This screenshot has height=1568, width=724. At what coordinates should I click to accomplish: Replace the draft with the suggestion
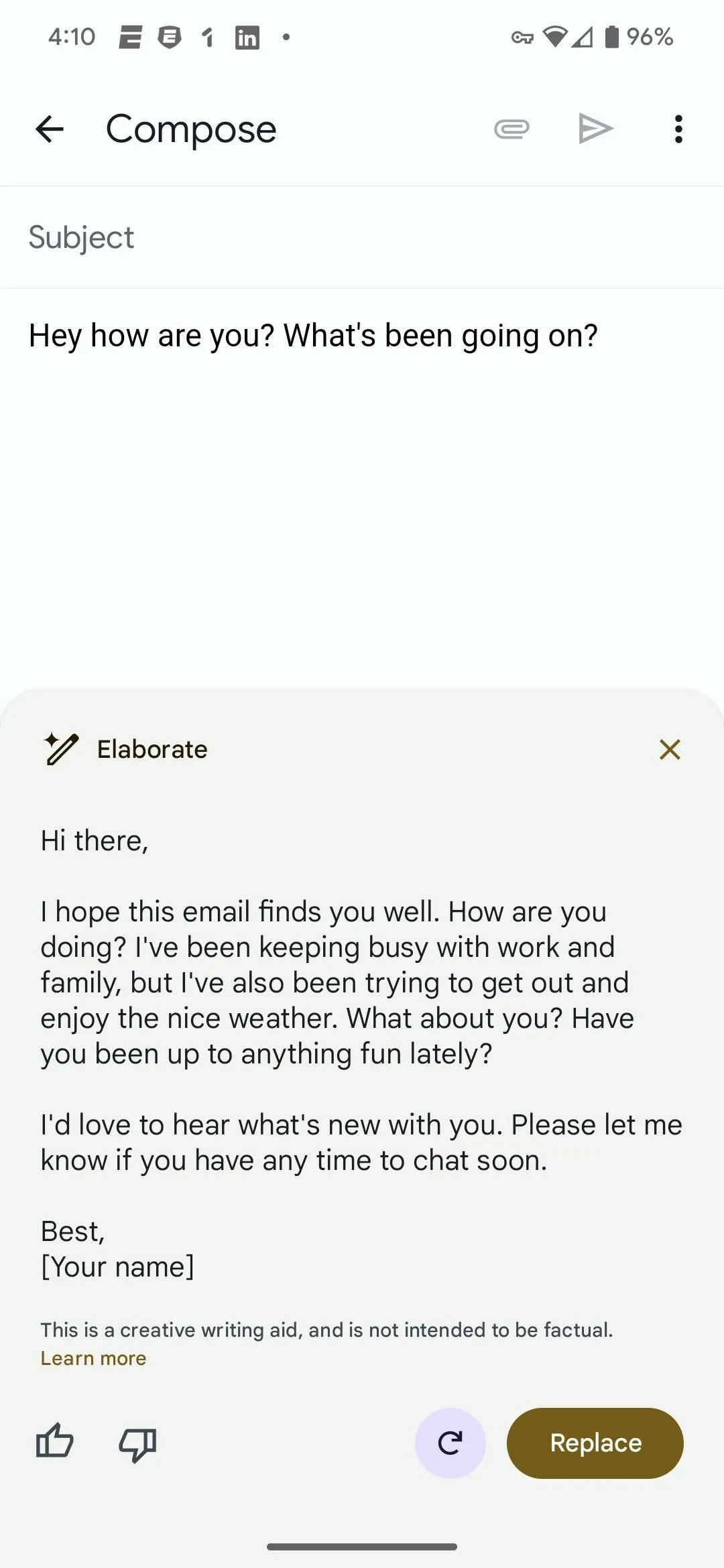(595, 1443)
